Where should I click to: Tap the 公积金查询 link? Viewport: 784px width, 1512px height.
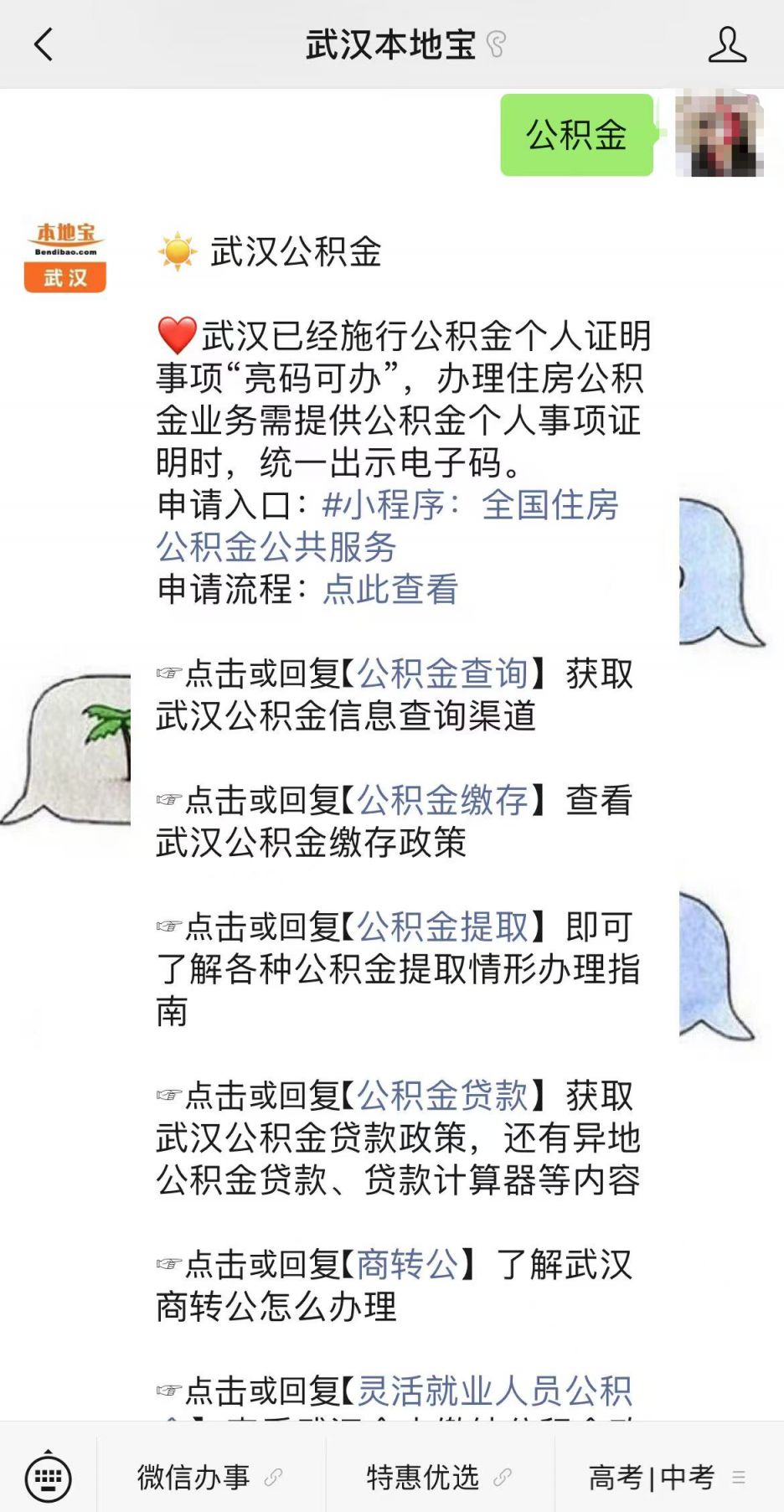point(443,673)
